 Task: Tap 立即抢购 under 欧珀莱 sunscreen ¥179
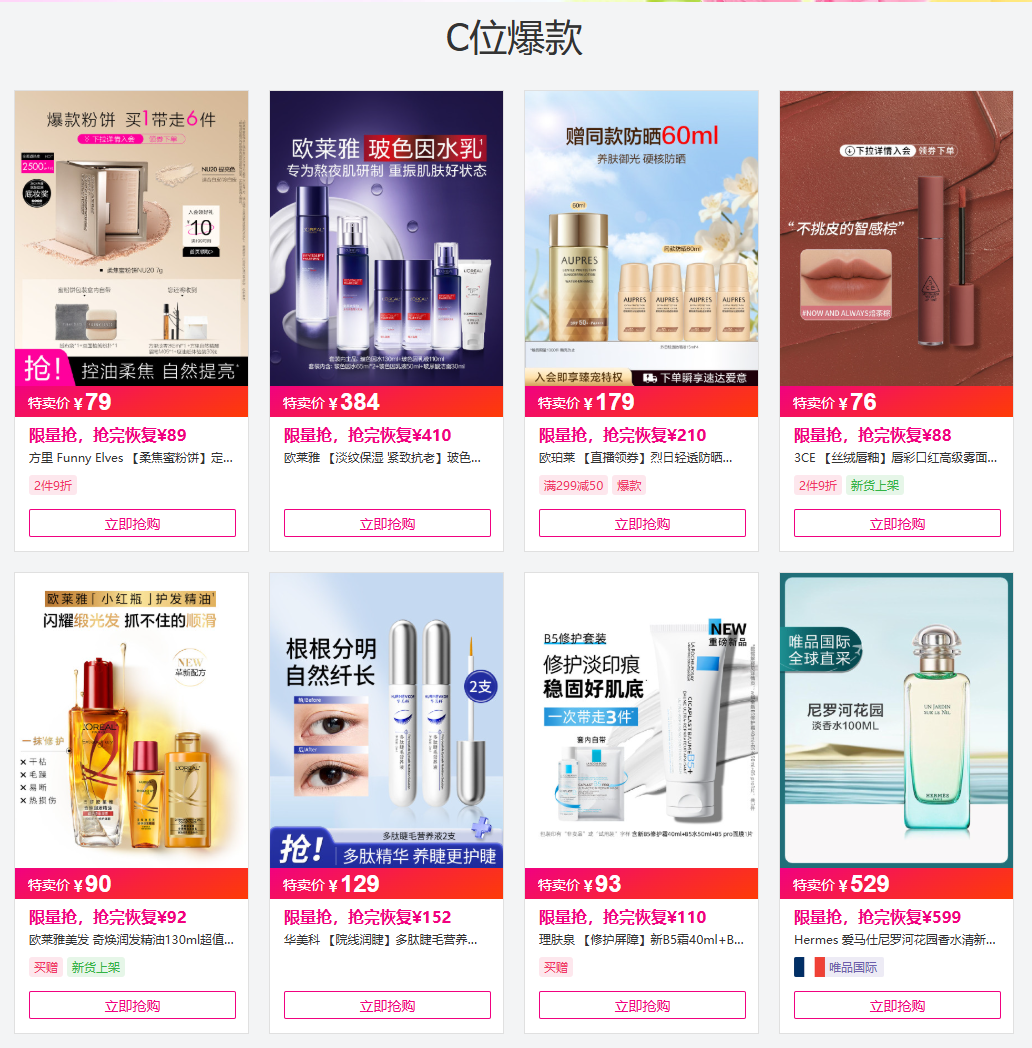point(642,523)
